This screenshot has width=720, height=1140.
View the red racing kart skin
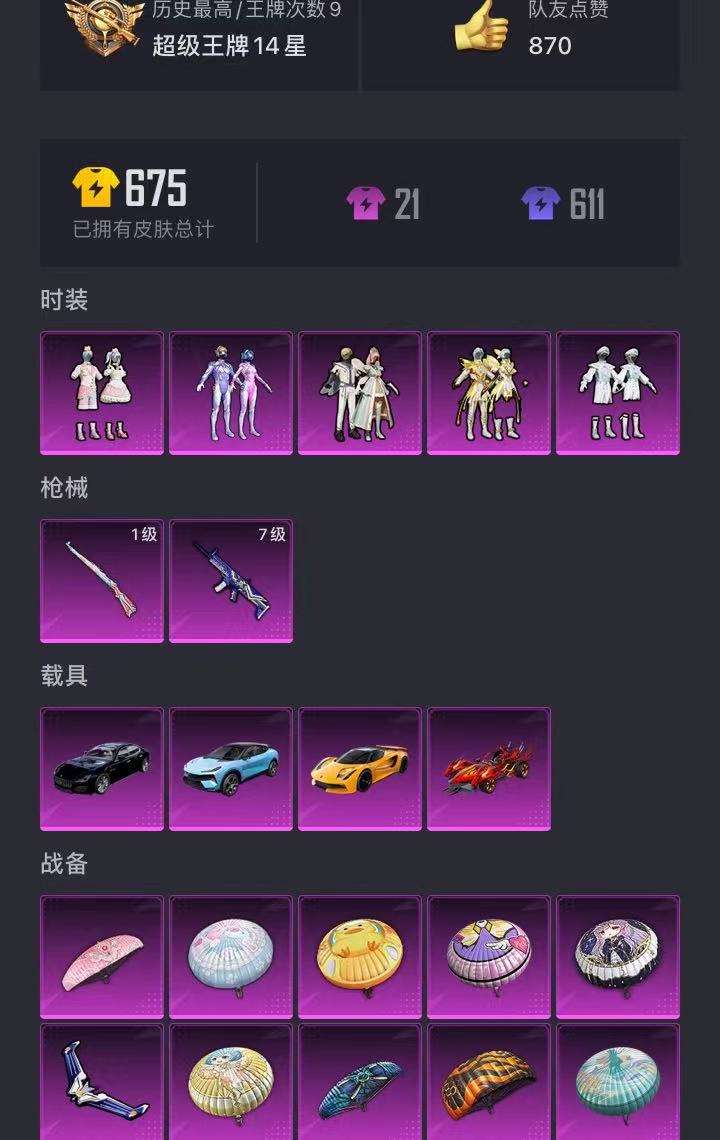[489, 769]
